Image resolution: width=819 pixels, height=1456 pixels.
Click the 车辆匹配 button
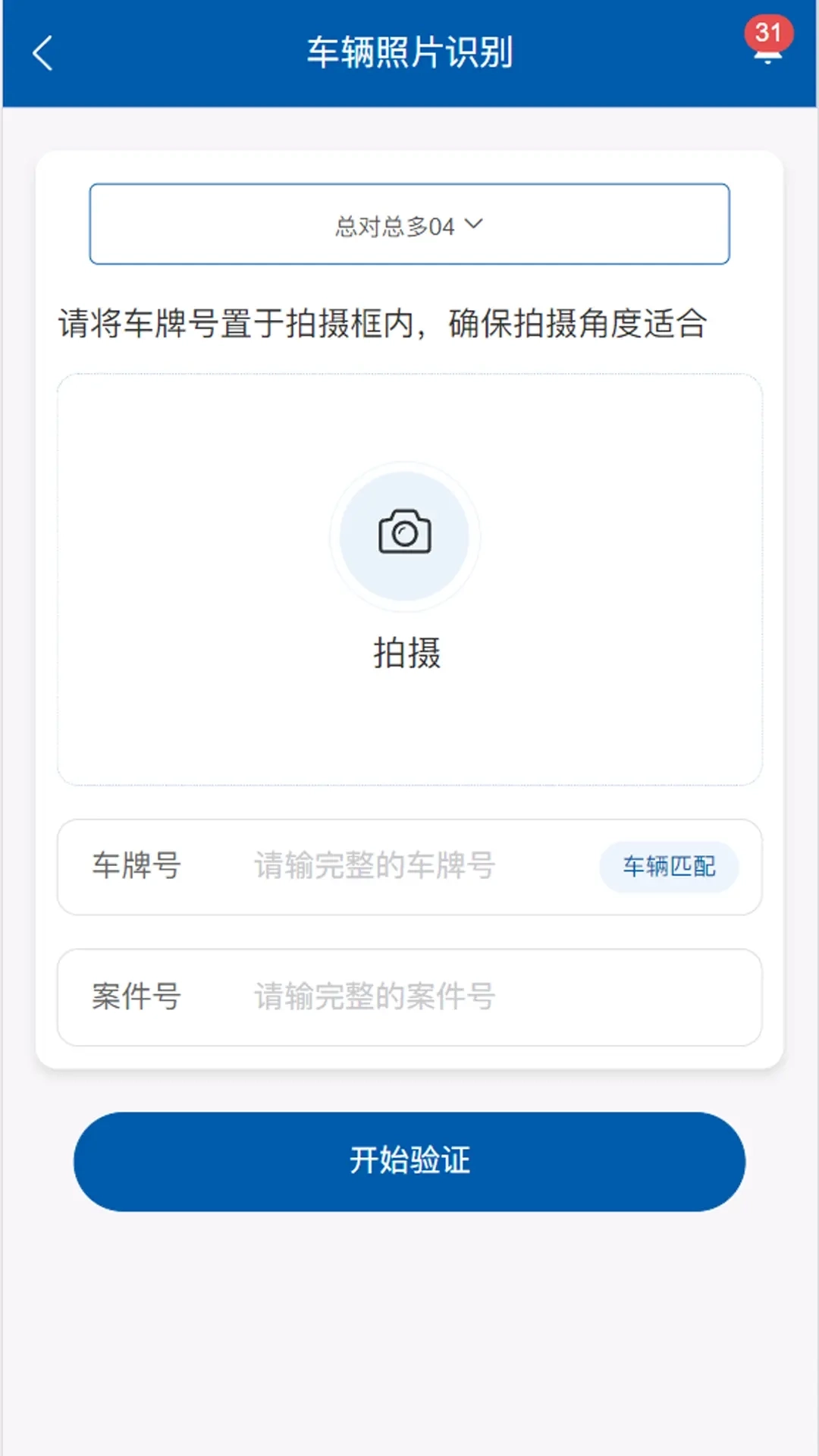pyautogui.click(x=668, y=867)
